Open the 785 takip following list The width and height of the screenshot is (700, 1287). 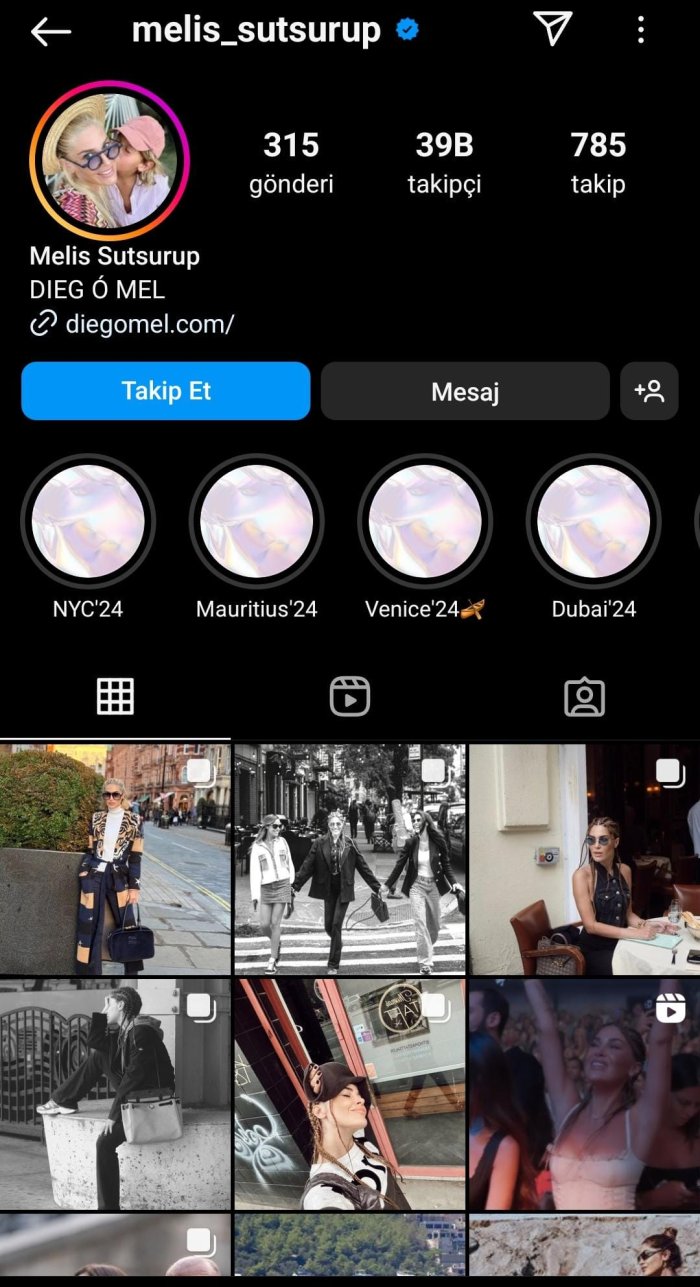pos(598,162)
